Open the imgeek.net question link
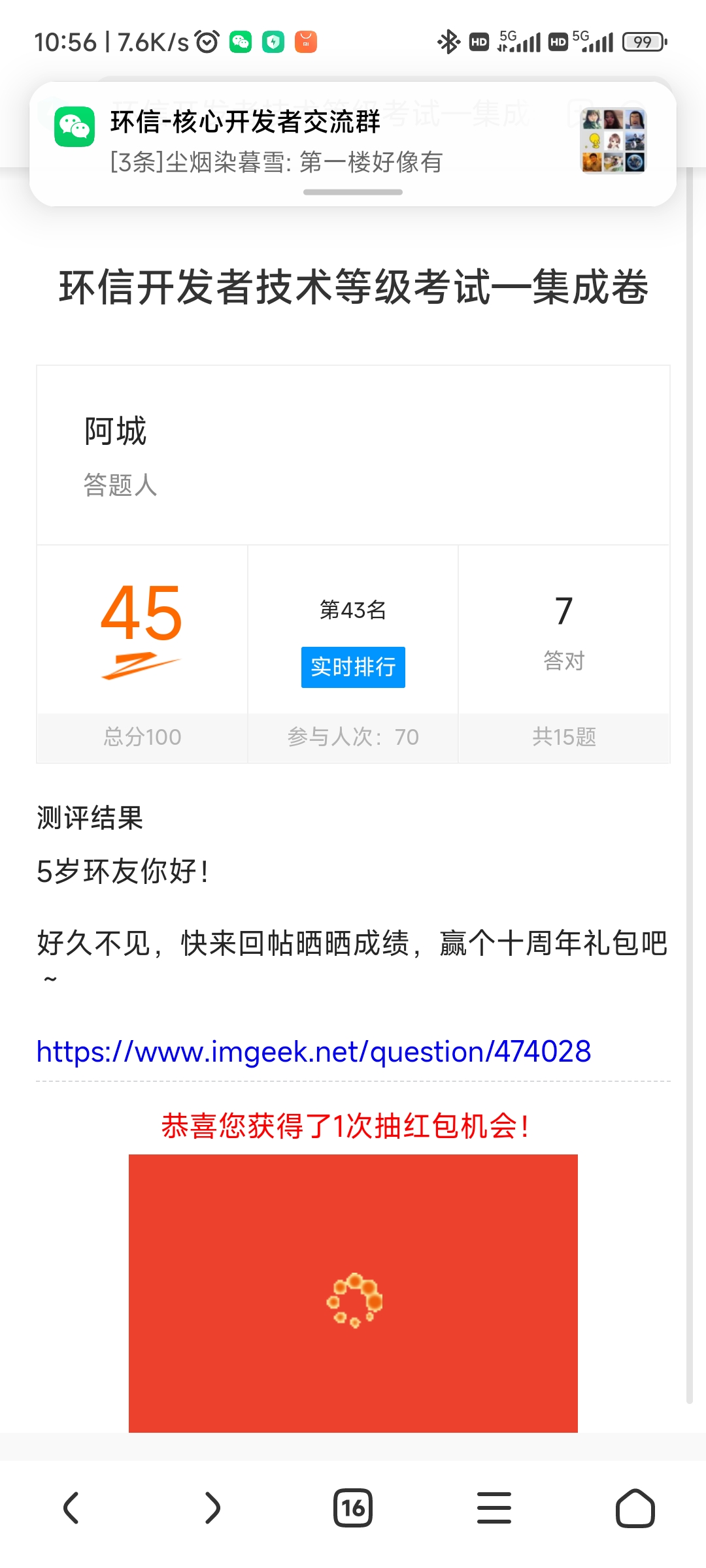 click(314, 1052)
